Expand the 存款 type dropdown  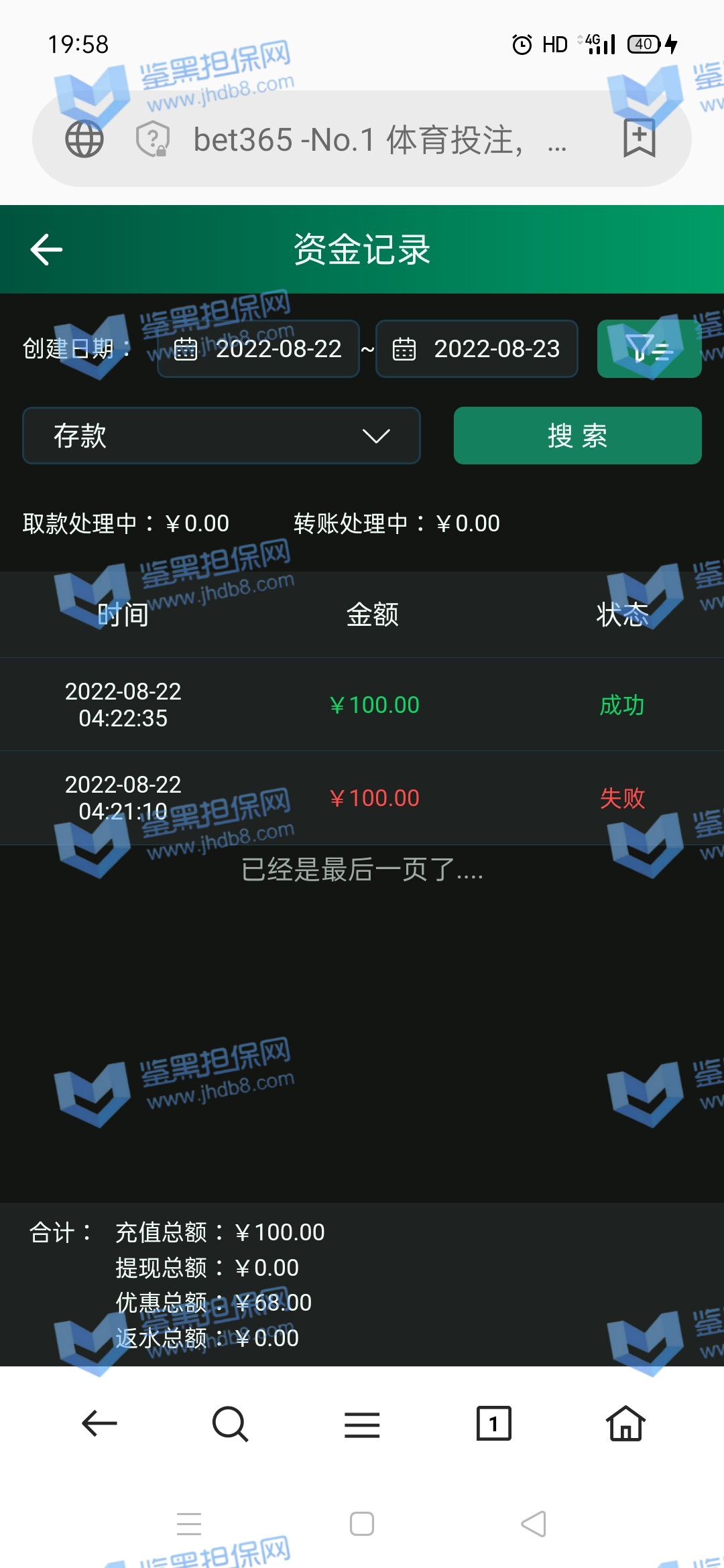click(221, 436)
